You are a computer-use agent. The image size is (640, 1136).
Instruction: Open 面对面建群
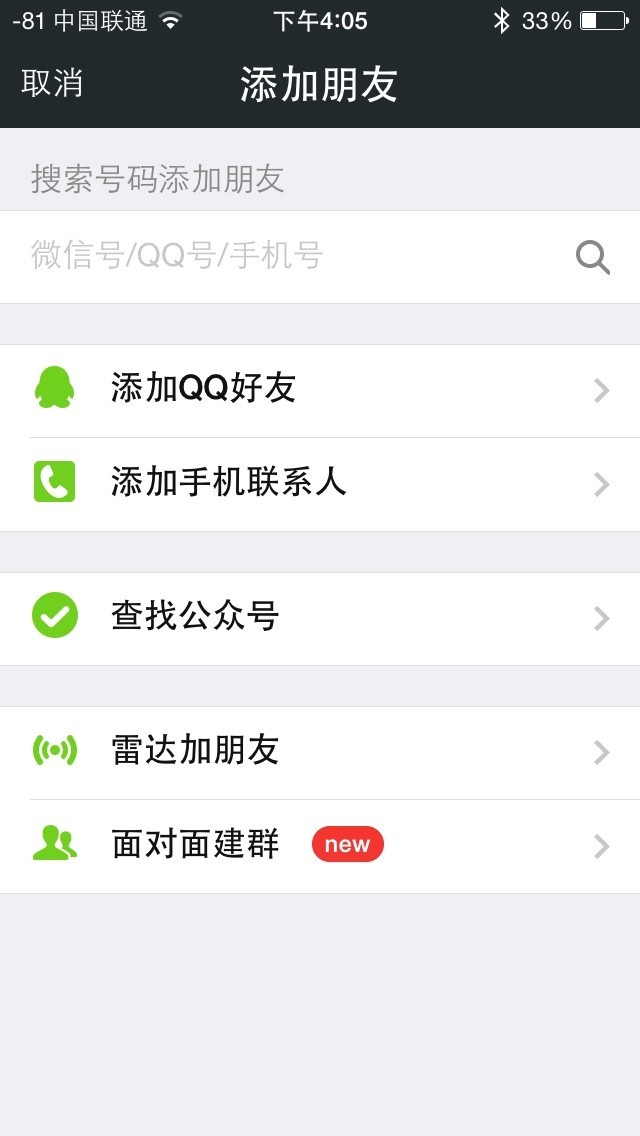point(320,845)
